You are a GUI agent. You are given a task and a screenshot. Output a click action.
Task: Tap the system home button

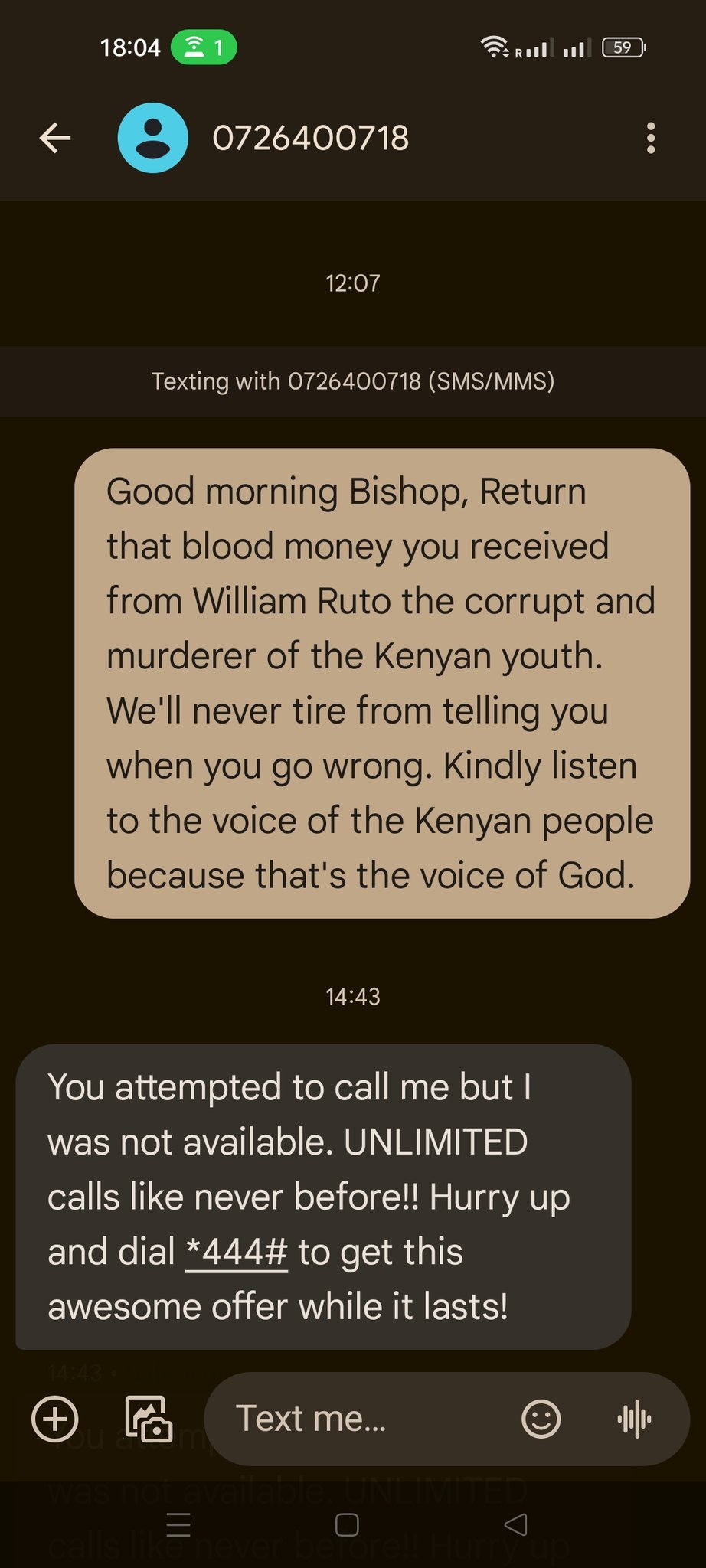(347, 1525)
